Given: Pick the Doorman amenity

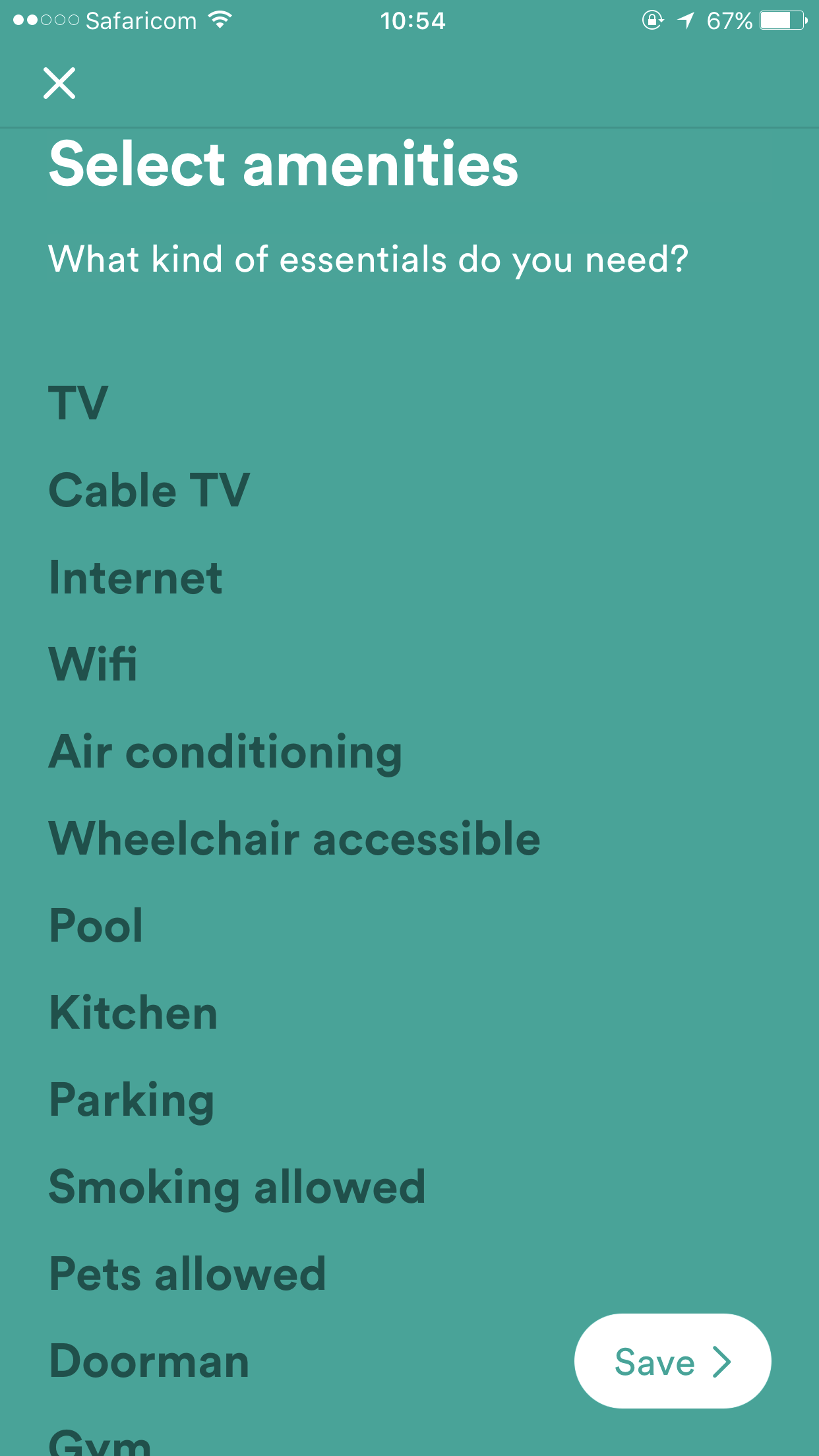Looking at the screenshot, I should (150, 1361).
